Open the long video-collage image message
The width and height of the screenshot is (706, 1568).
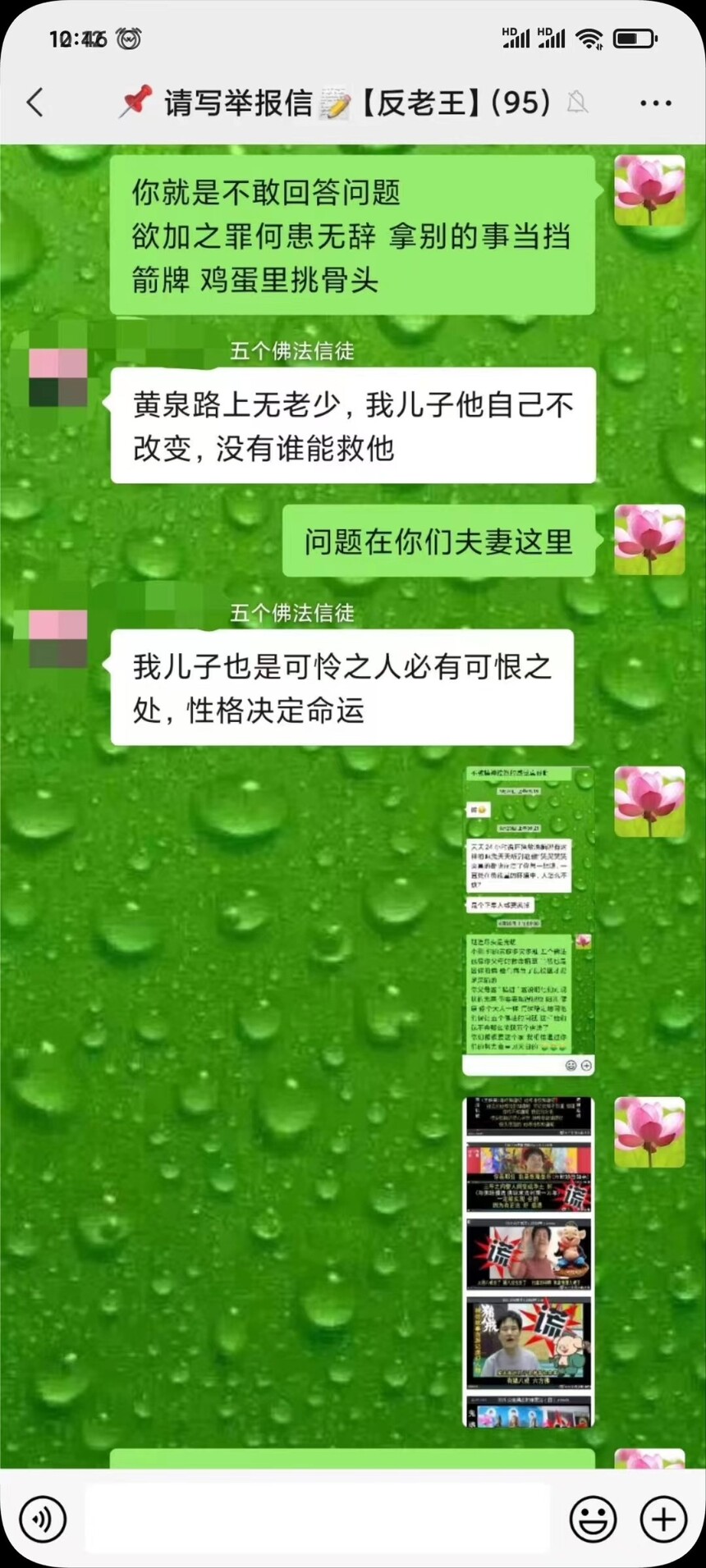point(528,1262)
